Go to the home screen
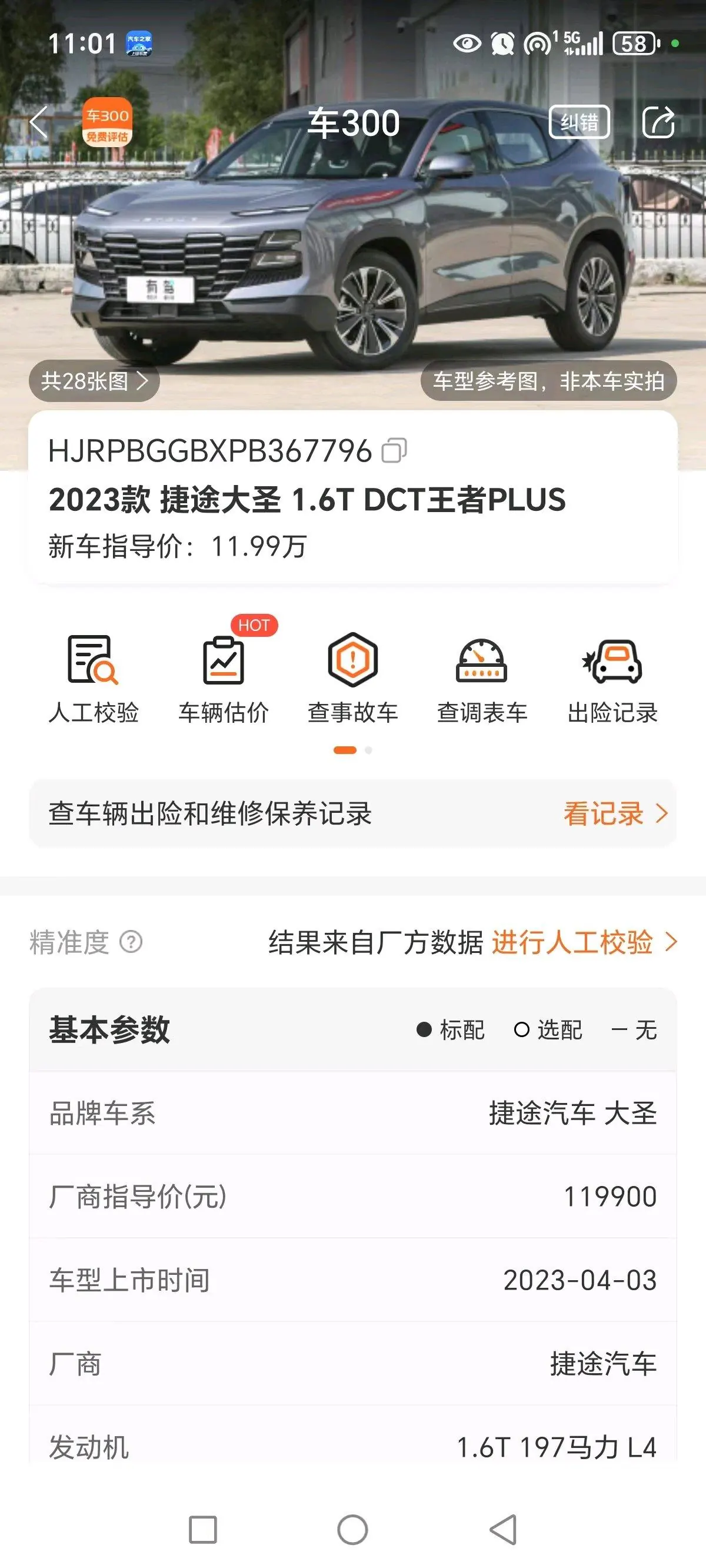Image resolution: width=706 pixels, height=1568 pixels. pyautogui.click(x=353, y=1530)
